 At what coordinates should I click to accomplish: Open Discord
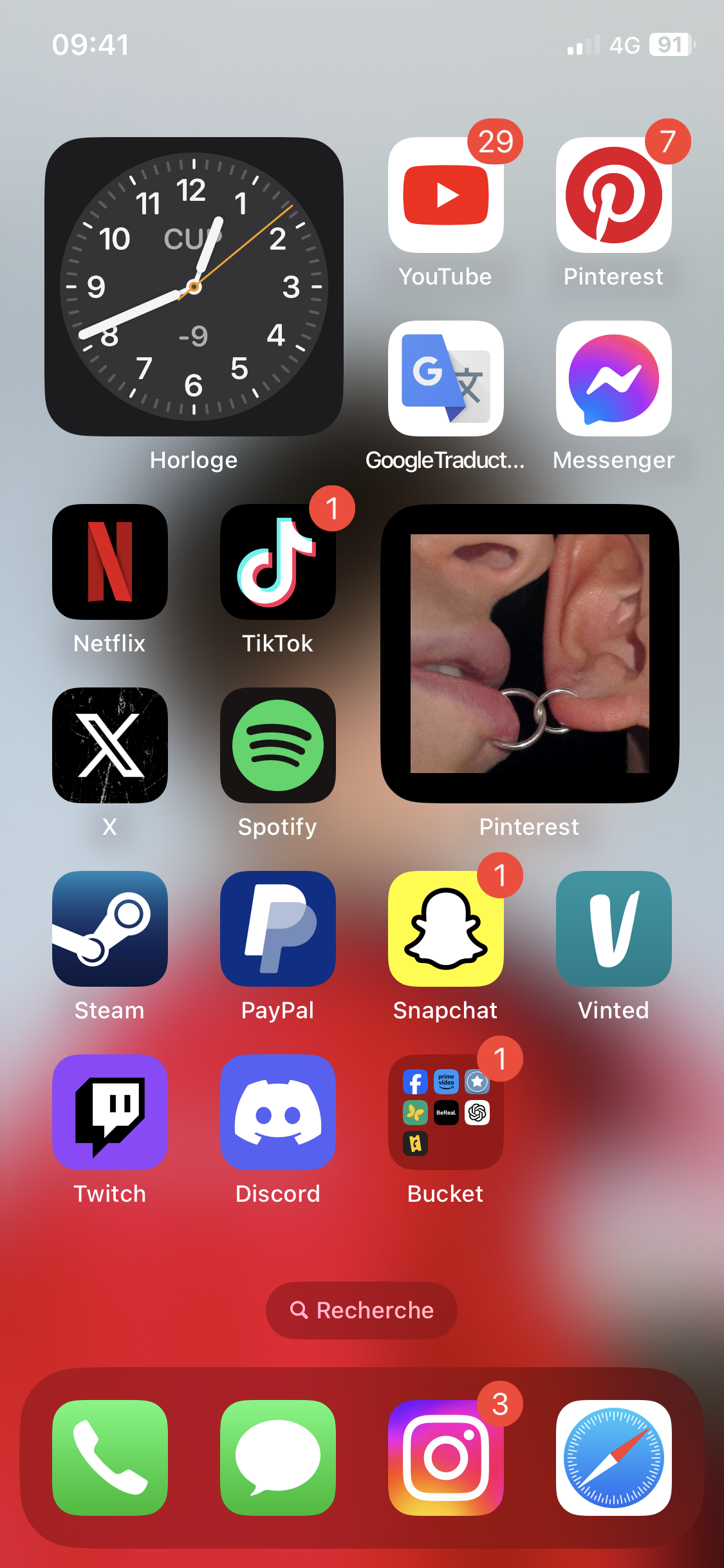(x=277, y=1112)
